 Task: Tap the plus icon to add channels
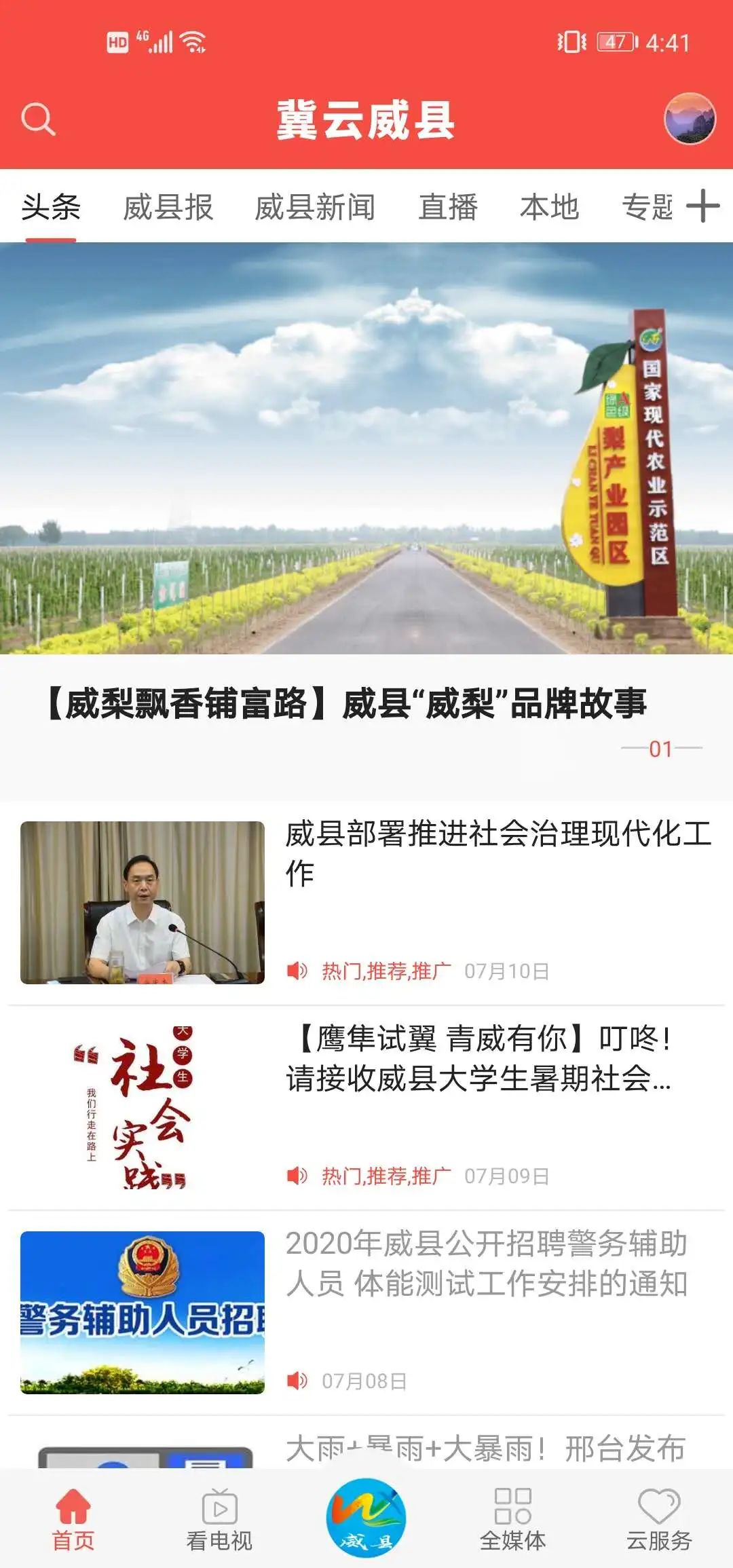703,206
